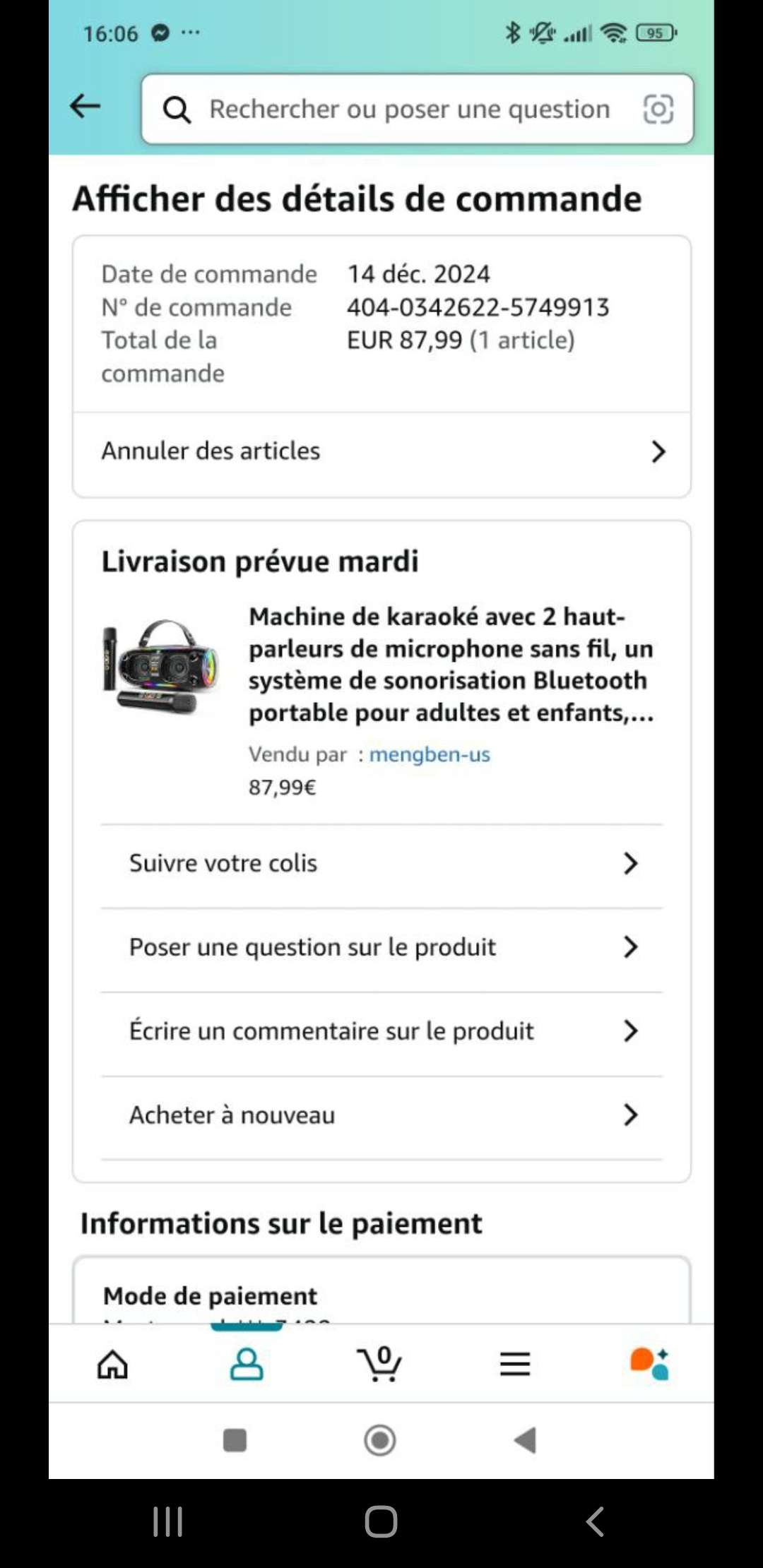This screenshot has width=763, height=1568.
Task: Open the shopping cart tab
Action: click(x=381, y=1364)
